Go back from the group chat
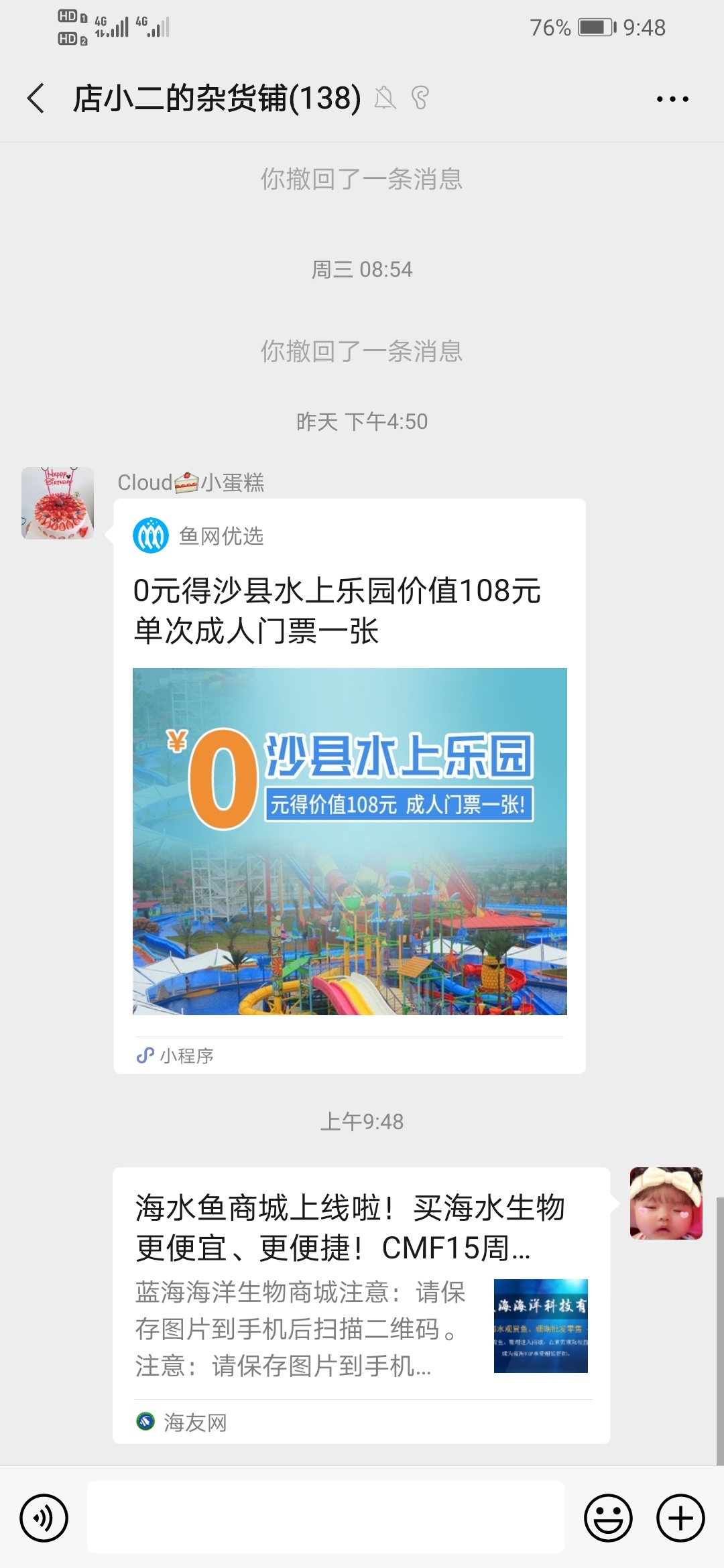Screen dimensions: 724x1568 pos(36,99)
